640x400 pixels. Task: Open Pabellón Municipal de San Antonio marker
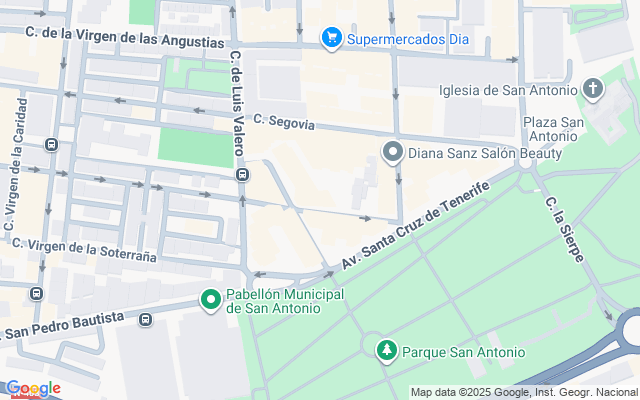[211, 300]
